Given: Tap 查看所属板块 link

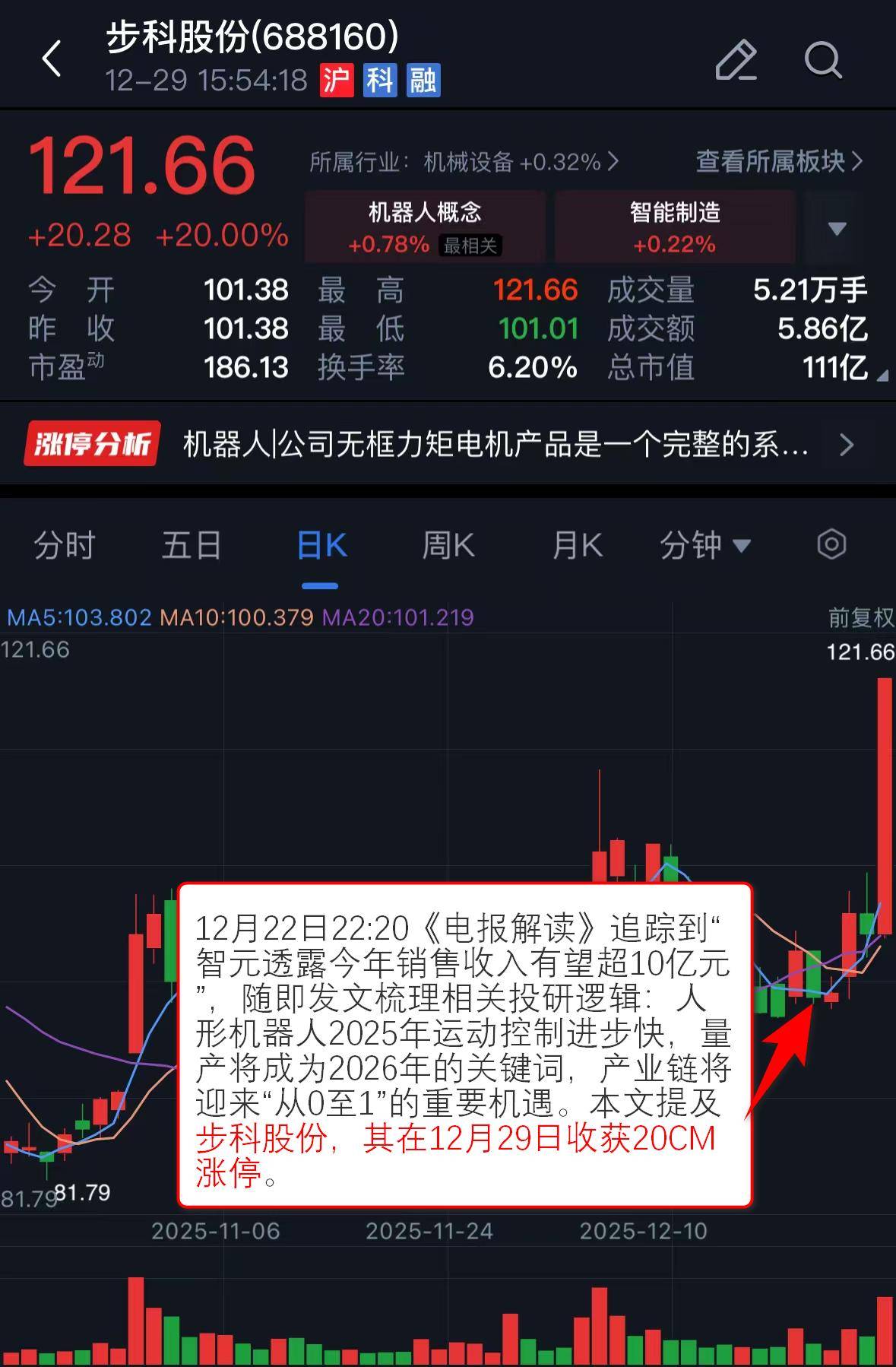Looking at the screenshot, I should click(x=779, y=161).
